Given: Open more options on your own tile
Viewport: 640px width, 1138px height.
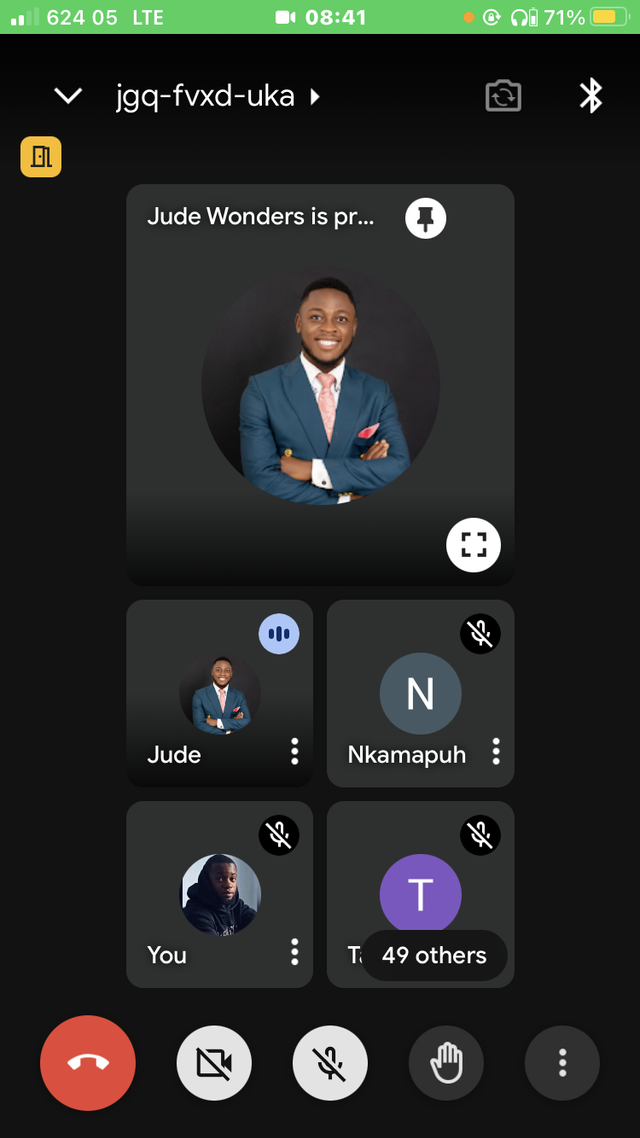Looking at the screenshot, I should (294, 952).
